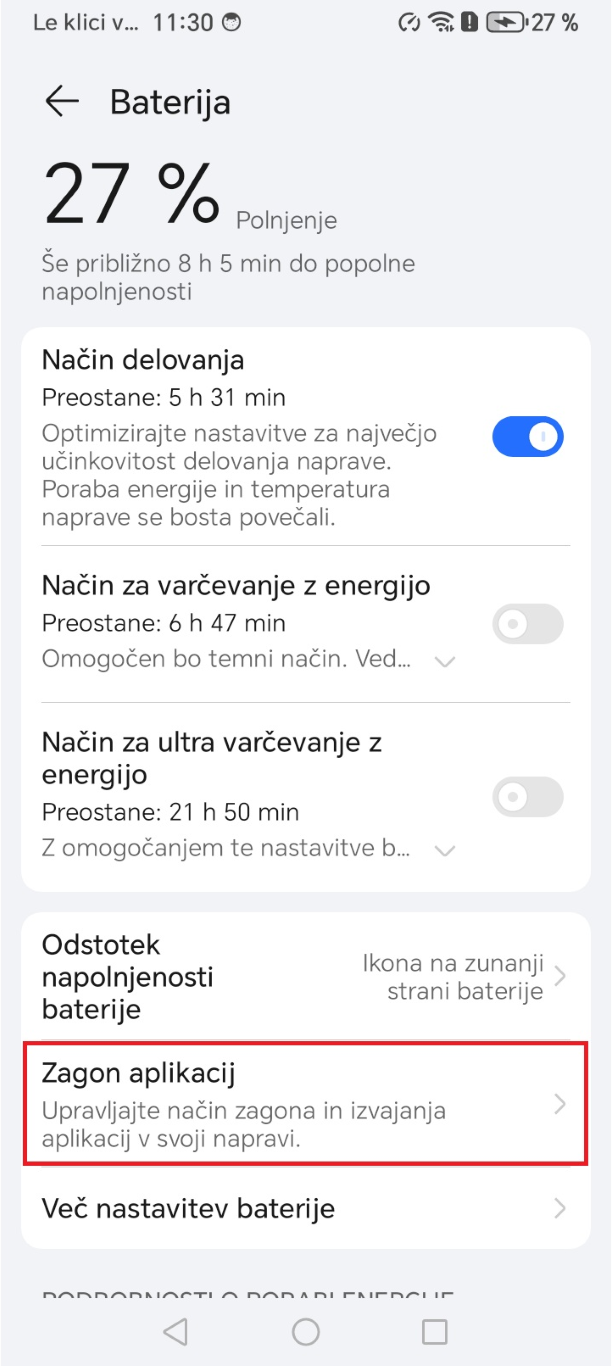613x1366 pixels.
Task: Open Zagon aplikacij
Action: [305, 1104]
